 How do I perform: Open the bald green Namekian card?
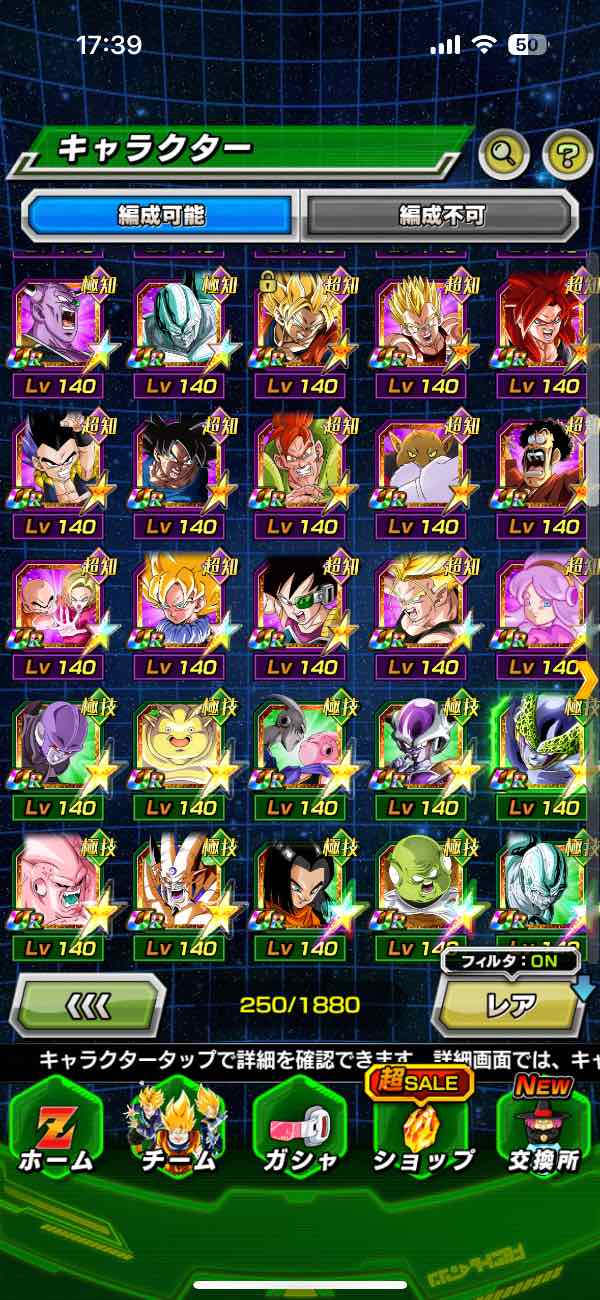coord(421,890)
